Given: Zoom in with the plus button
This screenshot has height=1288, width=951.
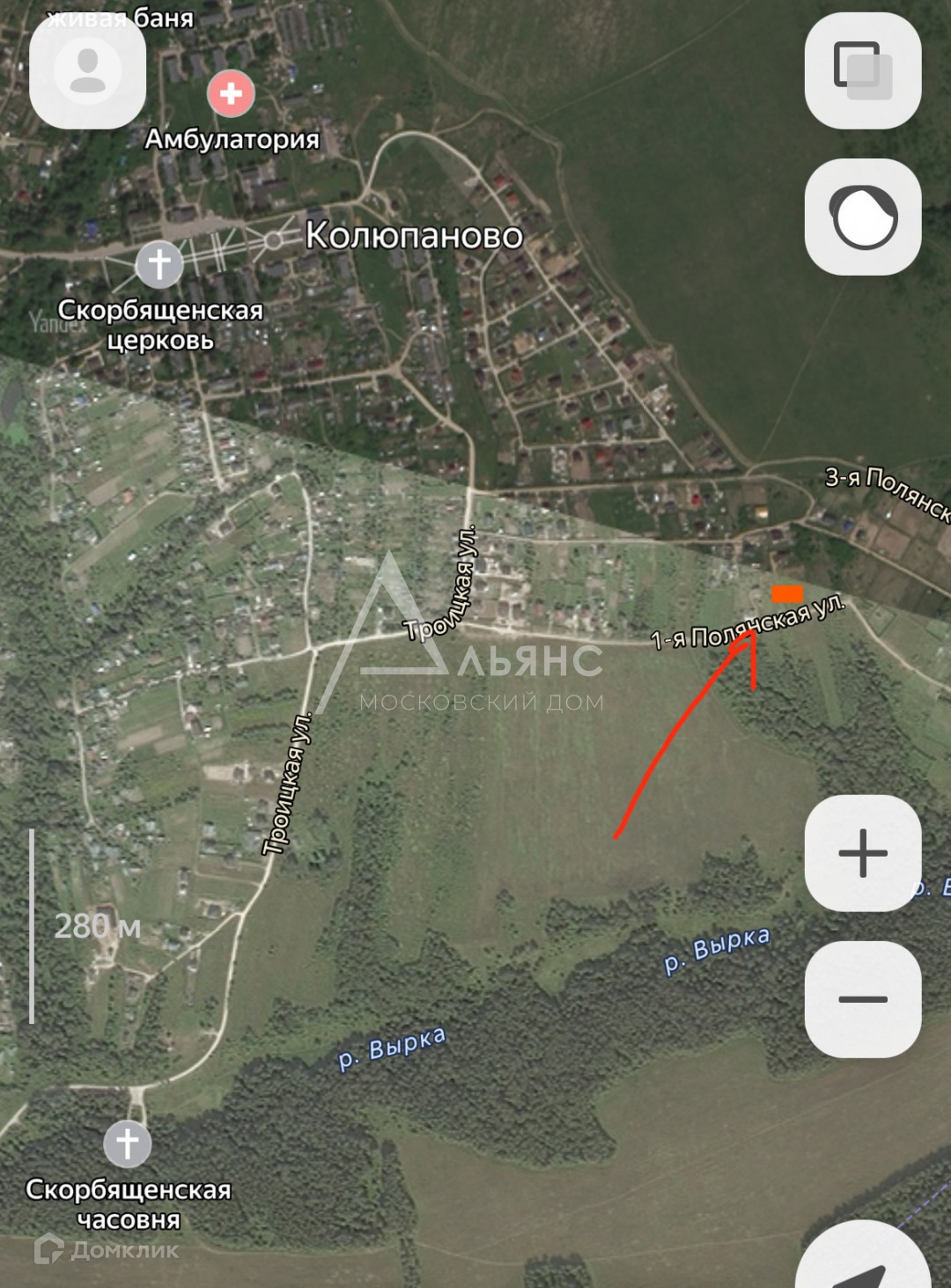Looking at the screenshot, I should pos(863,853).
